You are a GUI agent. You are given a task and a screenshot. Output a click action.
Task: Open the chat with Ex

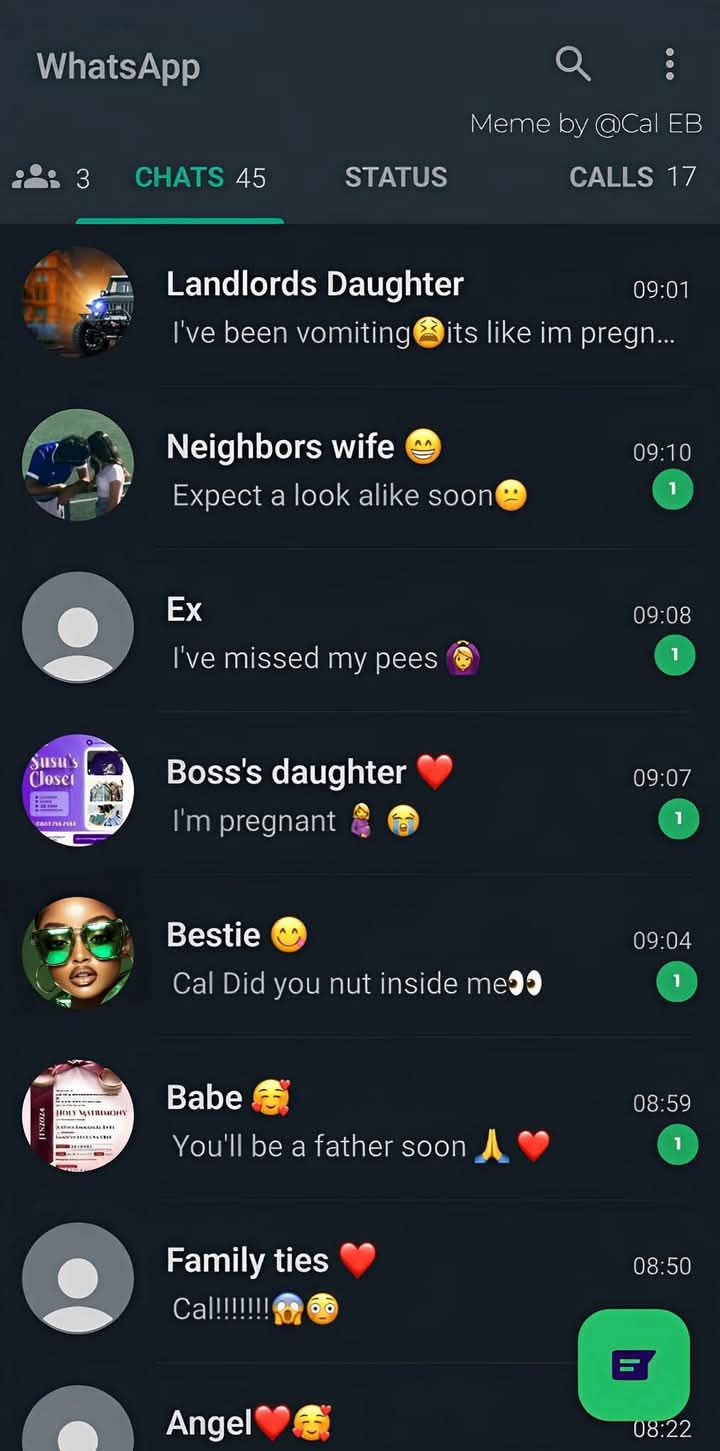pos(360,630)
